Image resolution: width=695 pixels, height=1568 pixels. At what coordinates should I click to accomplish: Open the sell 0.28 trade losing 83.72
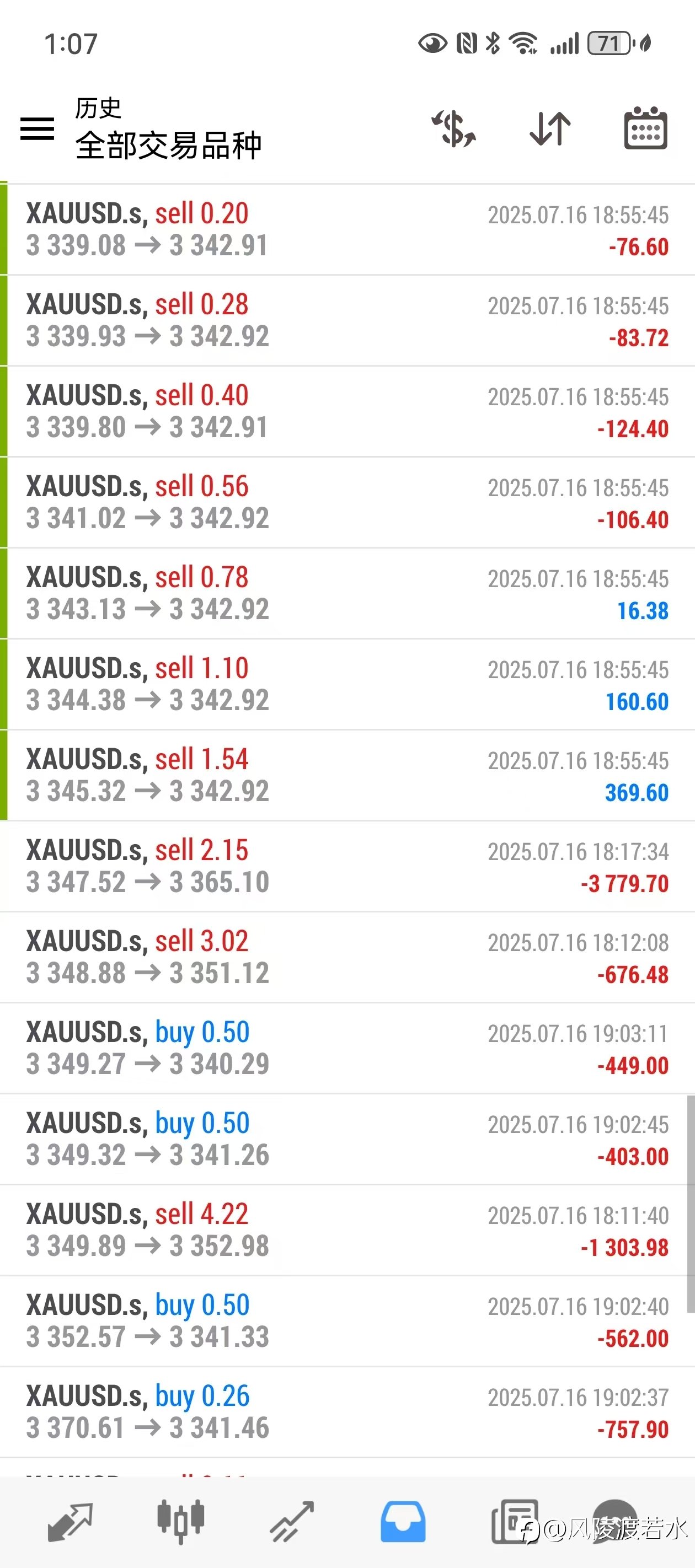pyautogui.click(x=347, y=320)
